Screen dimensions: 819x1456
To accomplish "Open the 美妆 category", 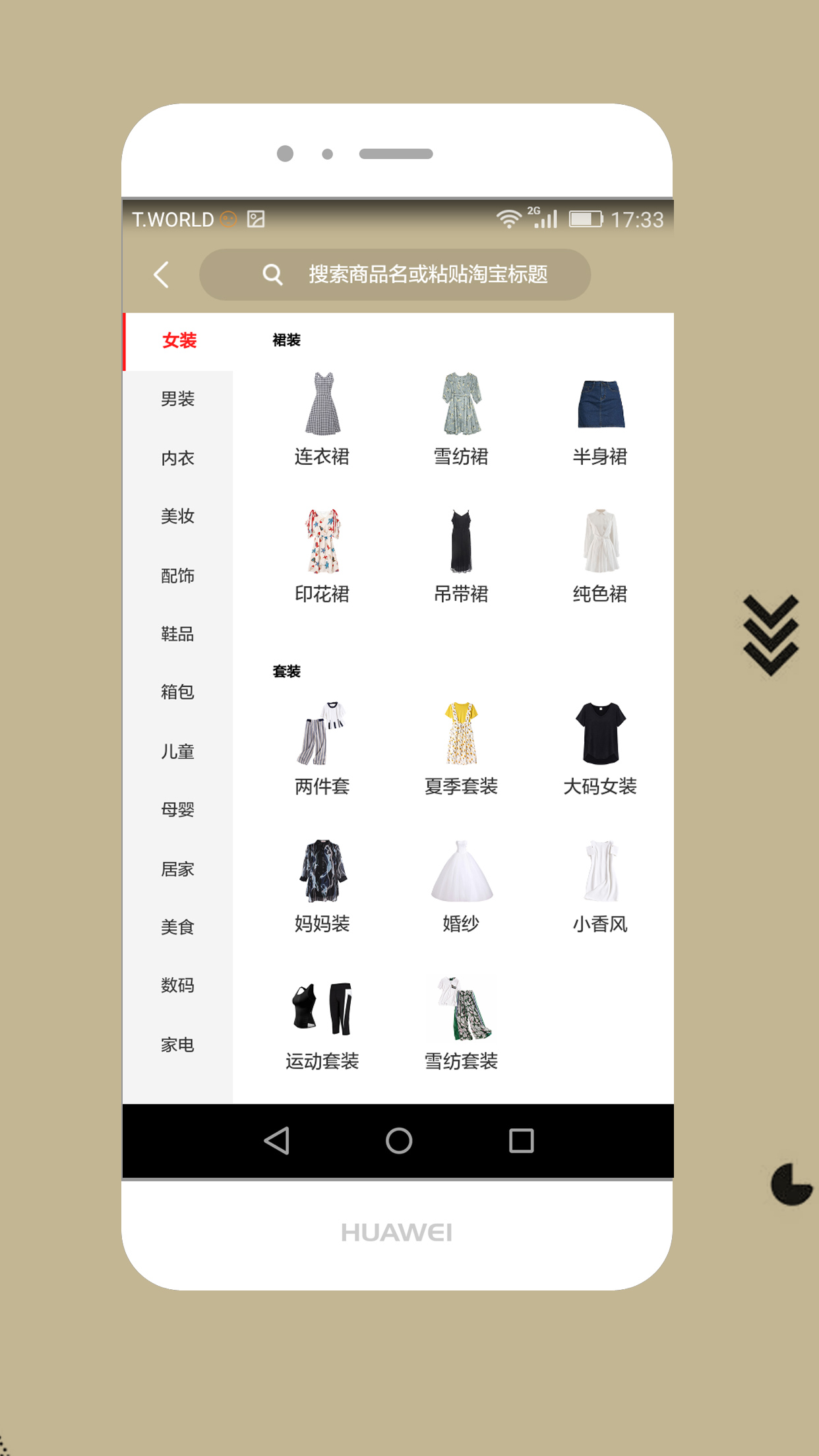I will click(177, 517).
